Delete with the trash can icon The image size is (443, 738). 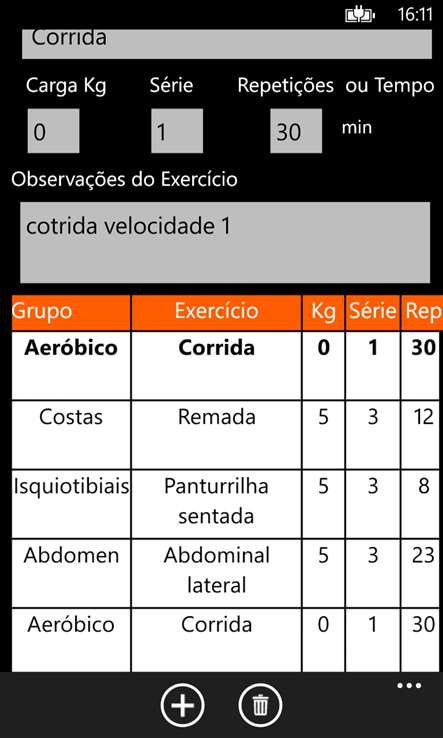(x=260, y=706)
